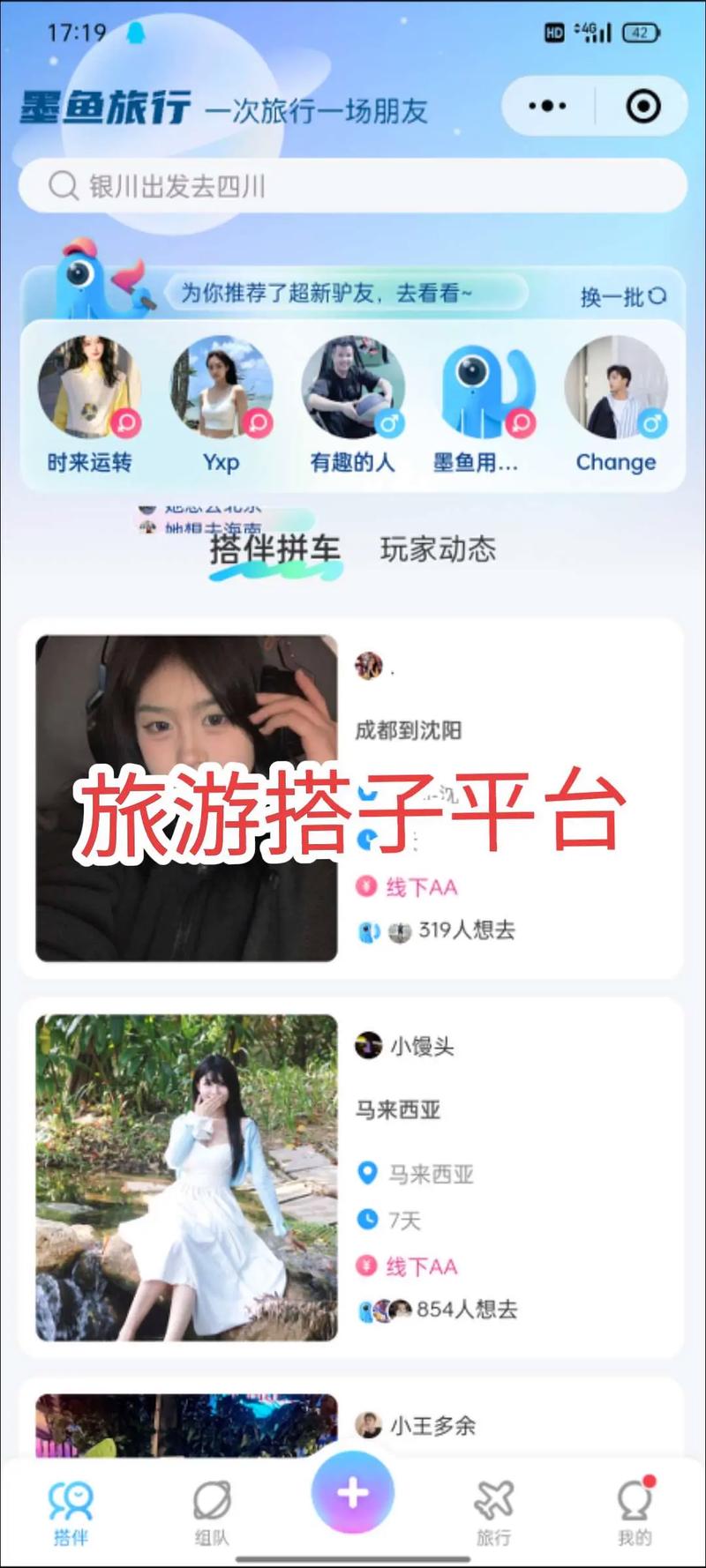706x1568 pixels.
Task: Tap the magnifier icon in the search bar
Action: pyautogui.click(x=62, y=185)
